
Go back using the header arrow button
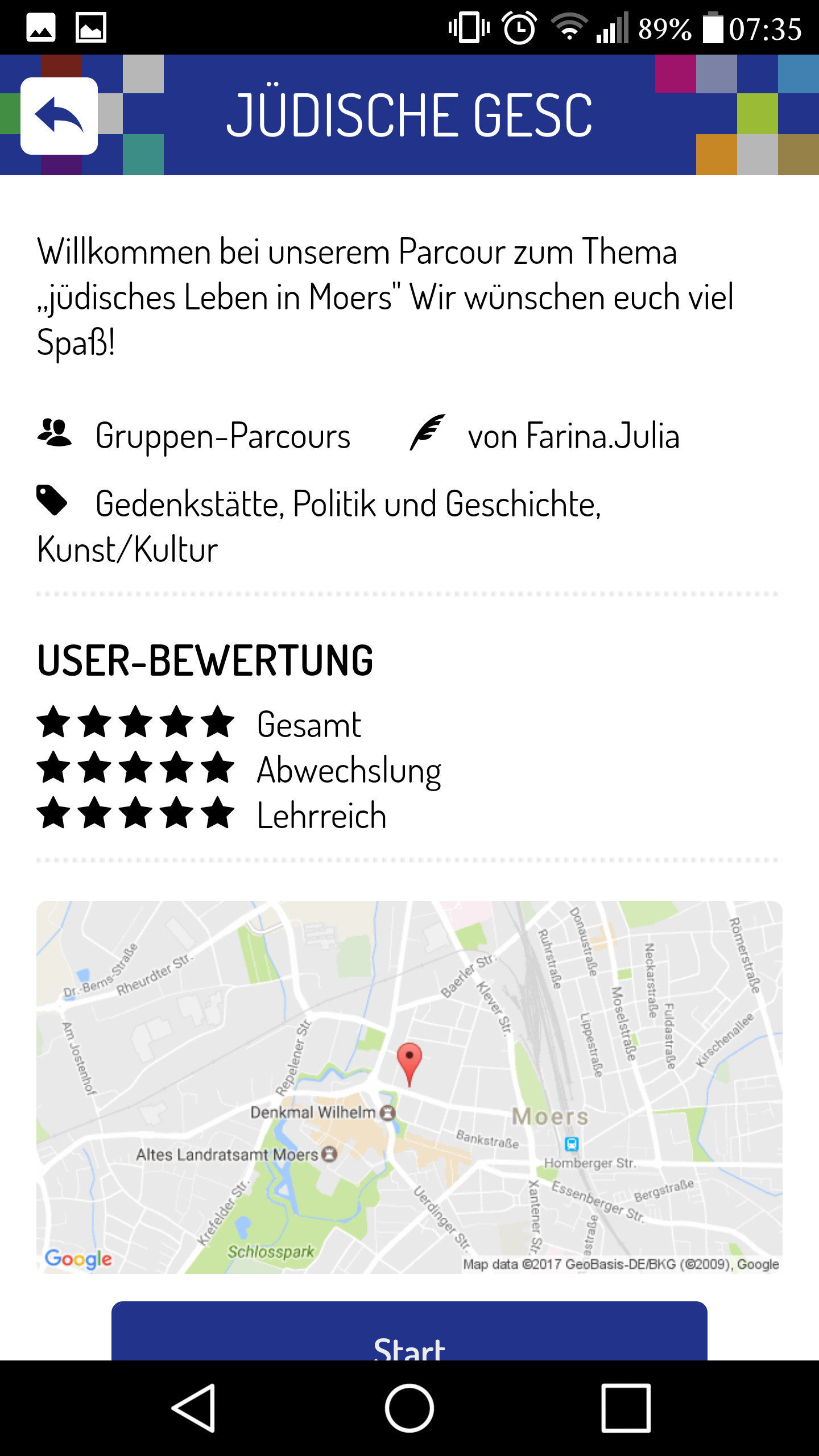coord(59,116)
